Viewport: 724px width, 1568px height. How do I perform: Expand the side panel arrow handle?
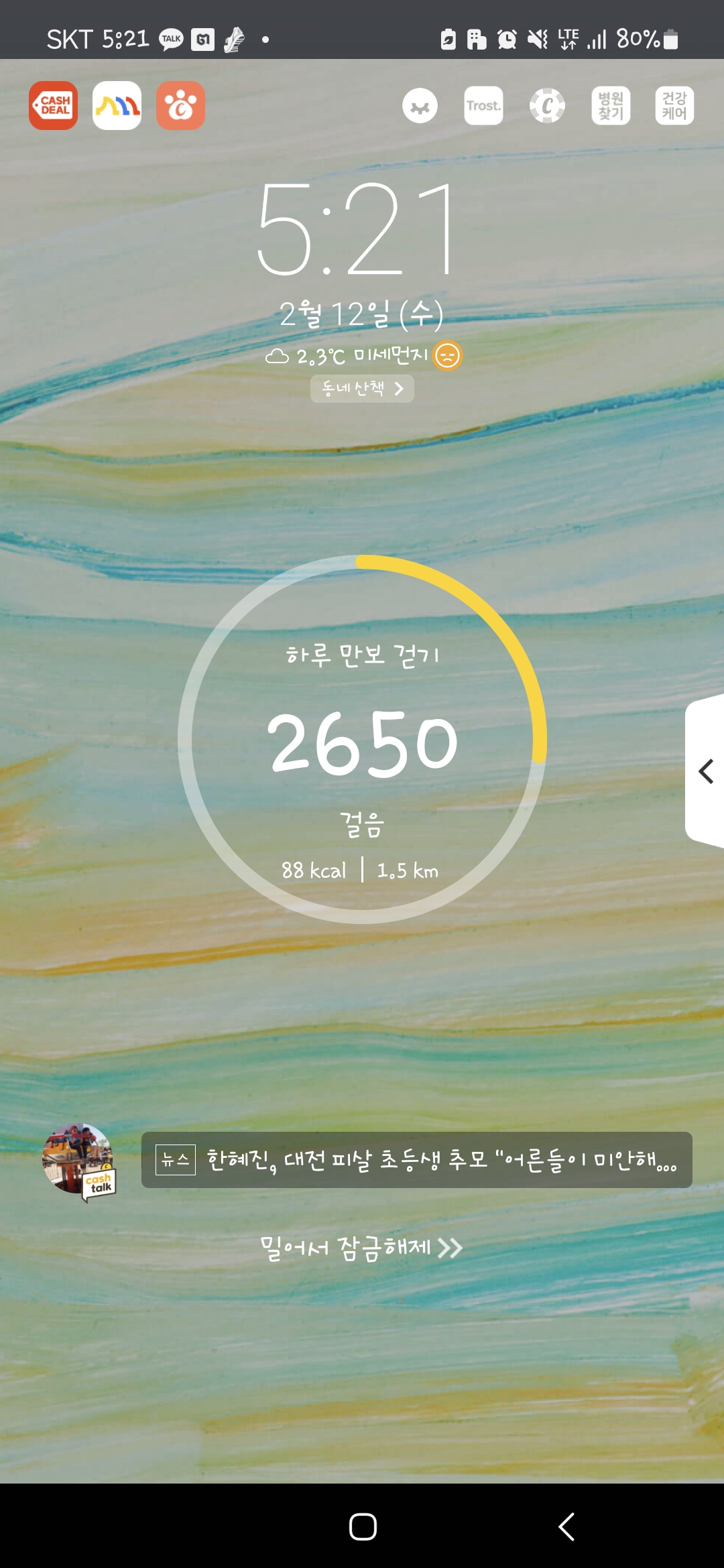[x=705, y=771]
